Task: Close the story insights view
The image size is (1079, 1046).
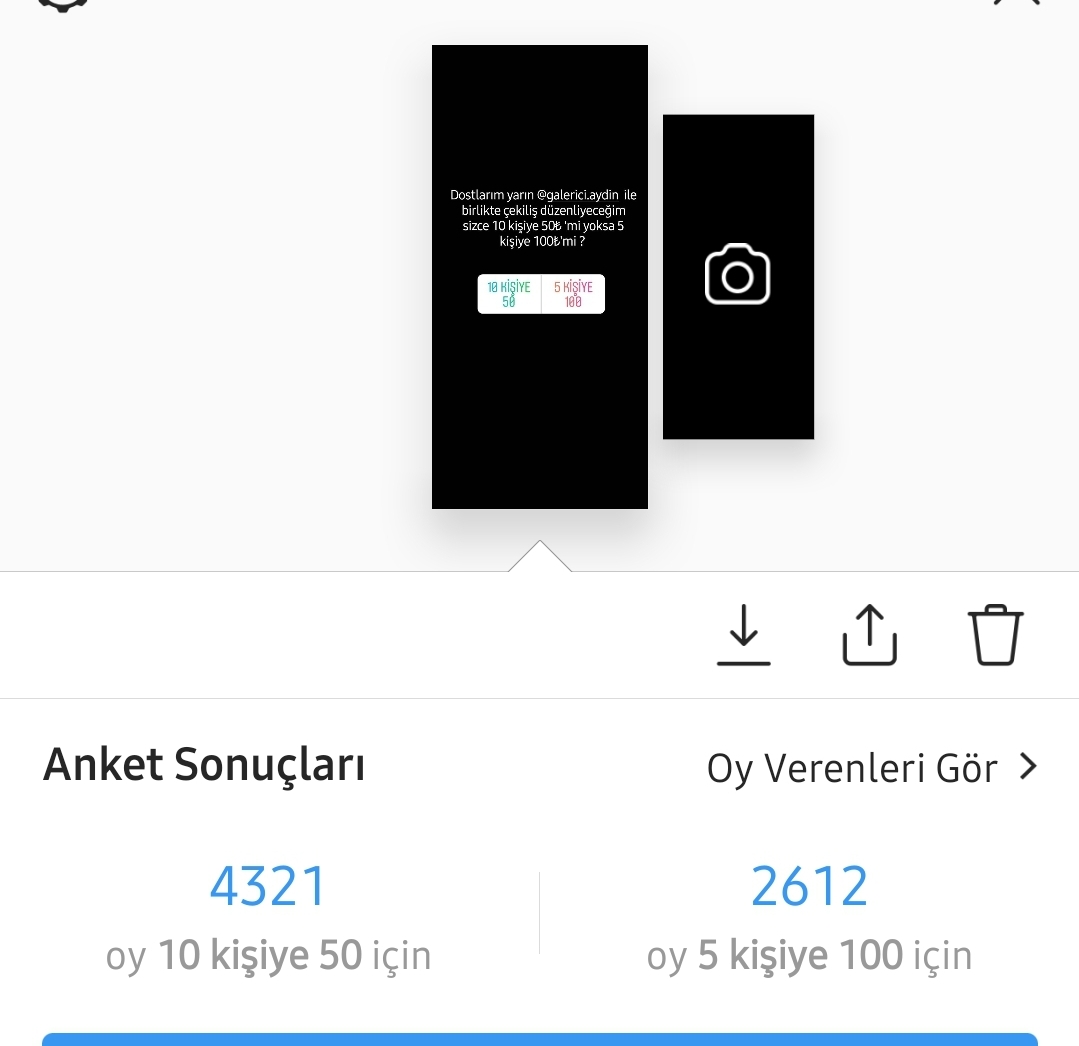Action: 1016,2
